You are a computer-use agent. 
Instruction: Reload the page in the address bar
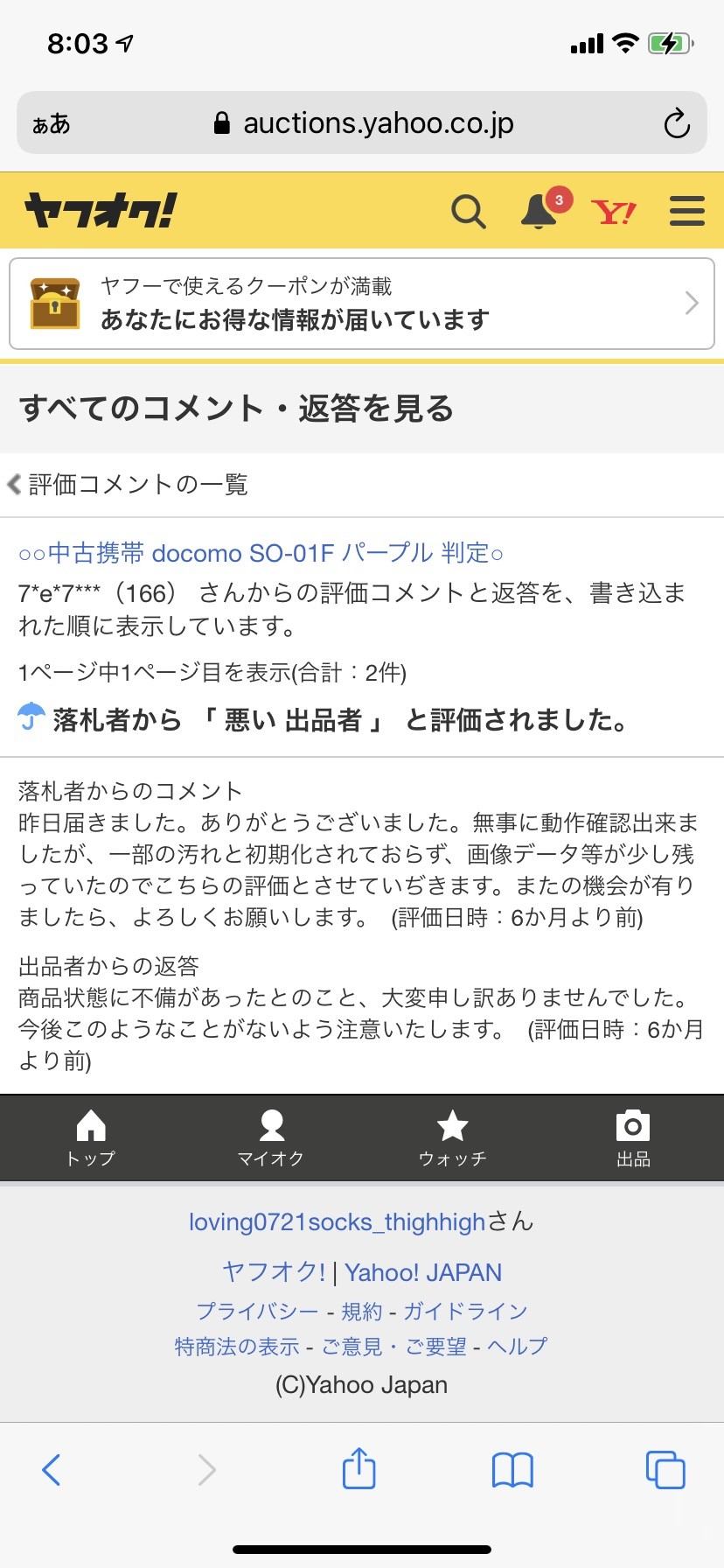[x=677, y=123]
